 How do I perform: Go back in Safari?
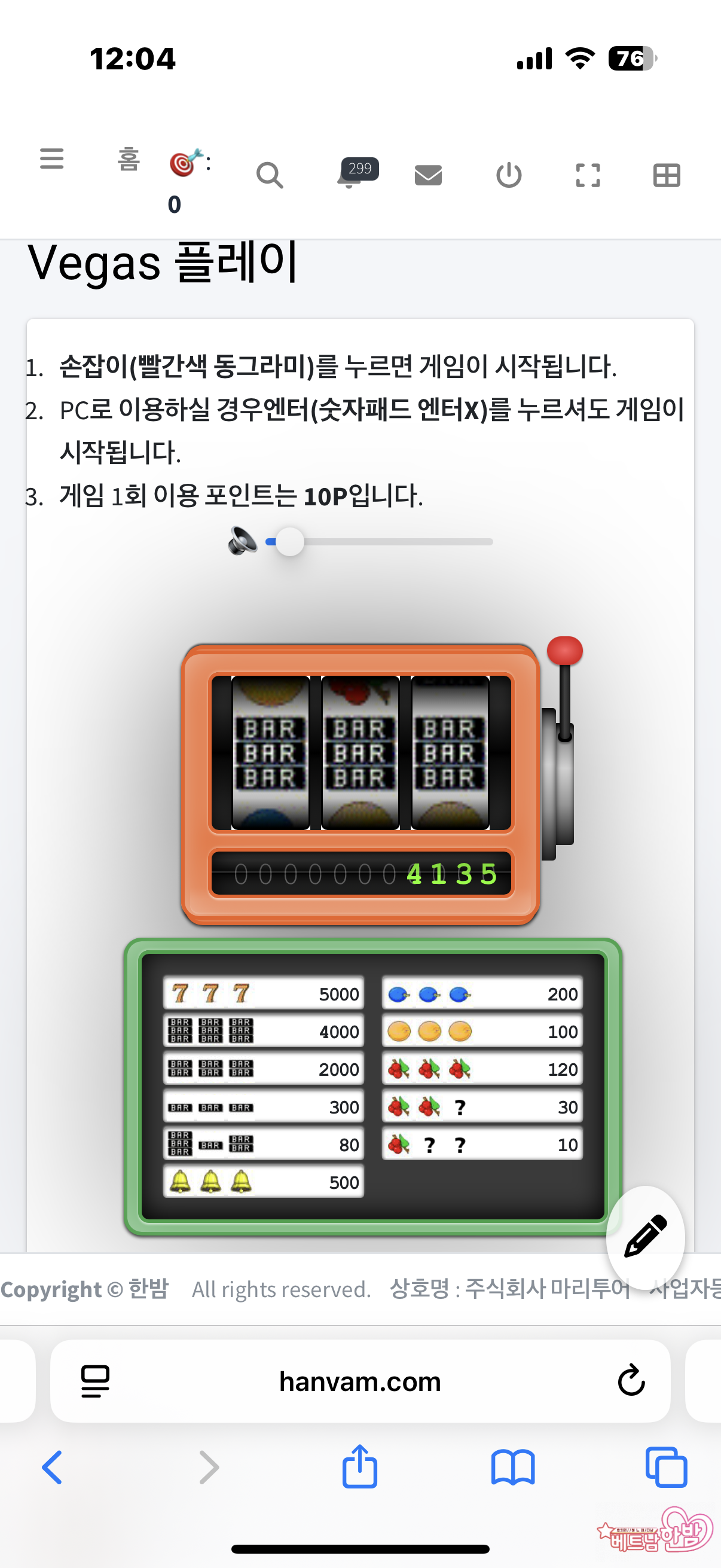point(53,1467)
